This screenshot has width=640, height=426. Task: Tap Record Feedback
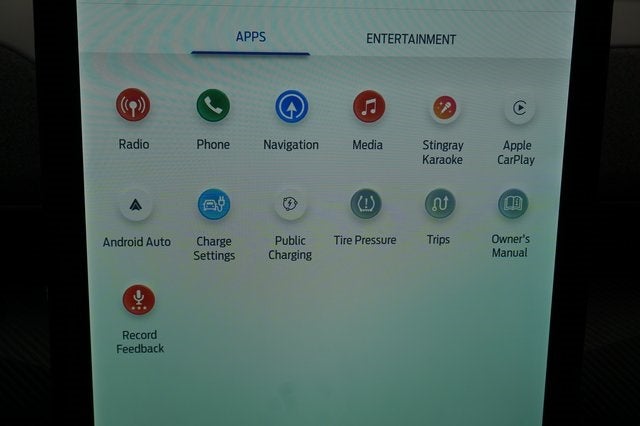coord(139,299)
